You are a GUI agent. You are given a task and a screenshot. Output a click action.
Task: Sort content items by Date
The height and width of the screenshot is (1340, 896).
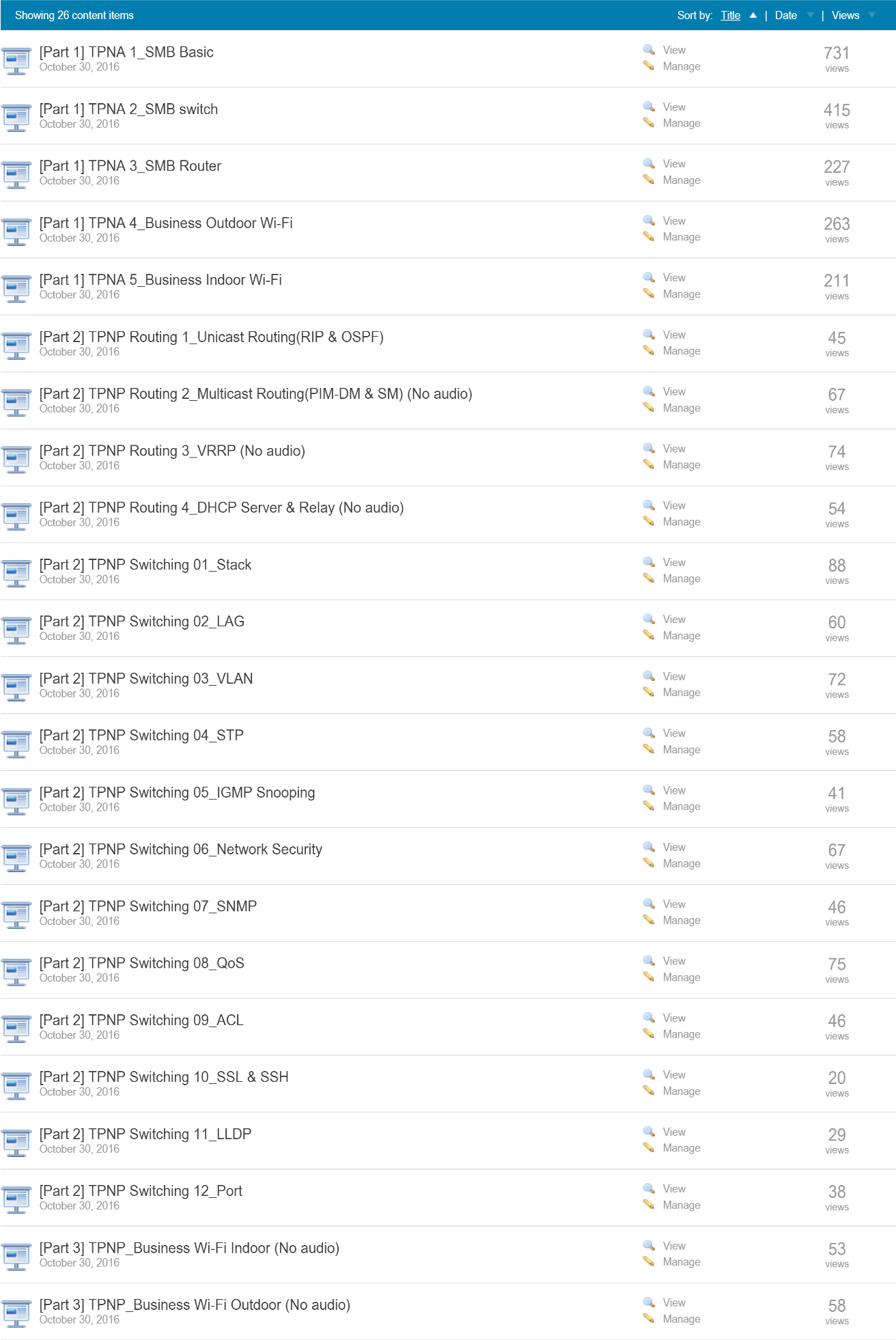click(x=785, y=15)
